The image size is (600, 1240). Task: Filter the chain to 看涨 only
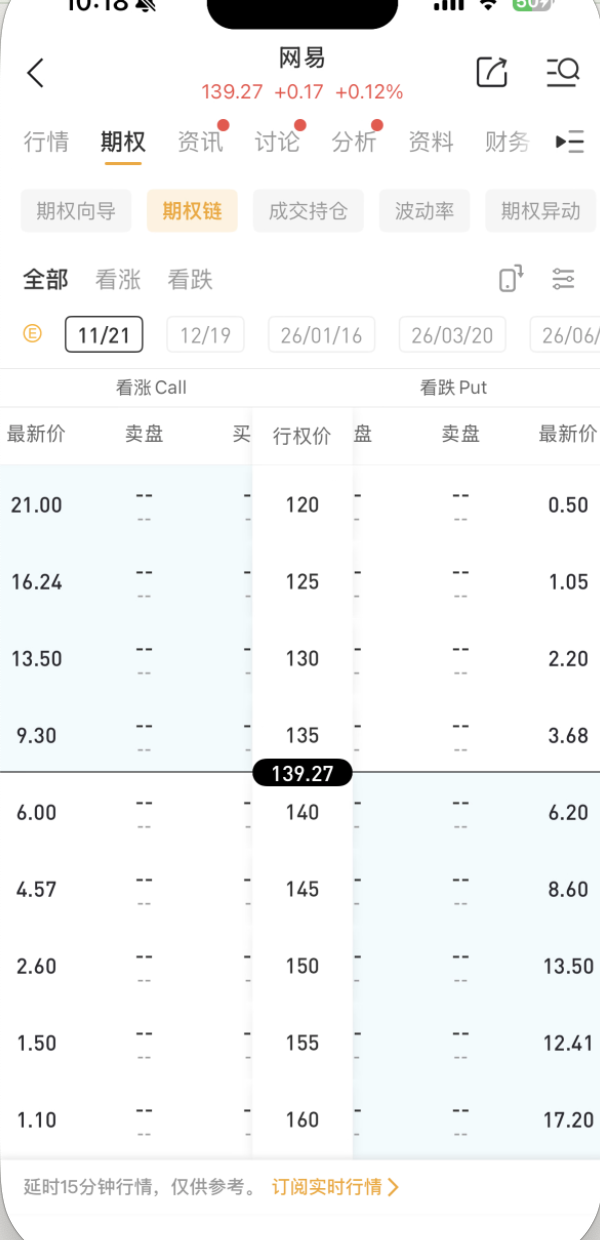pyautogui.click(x=118, y=280)
